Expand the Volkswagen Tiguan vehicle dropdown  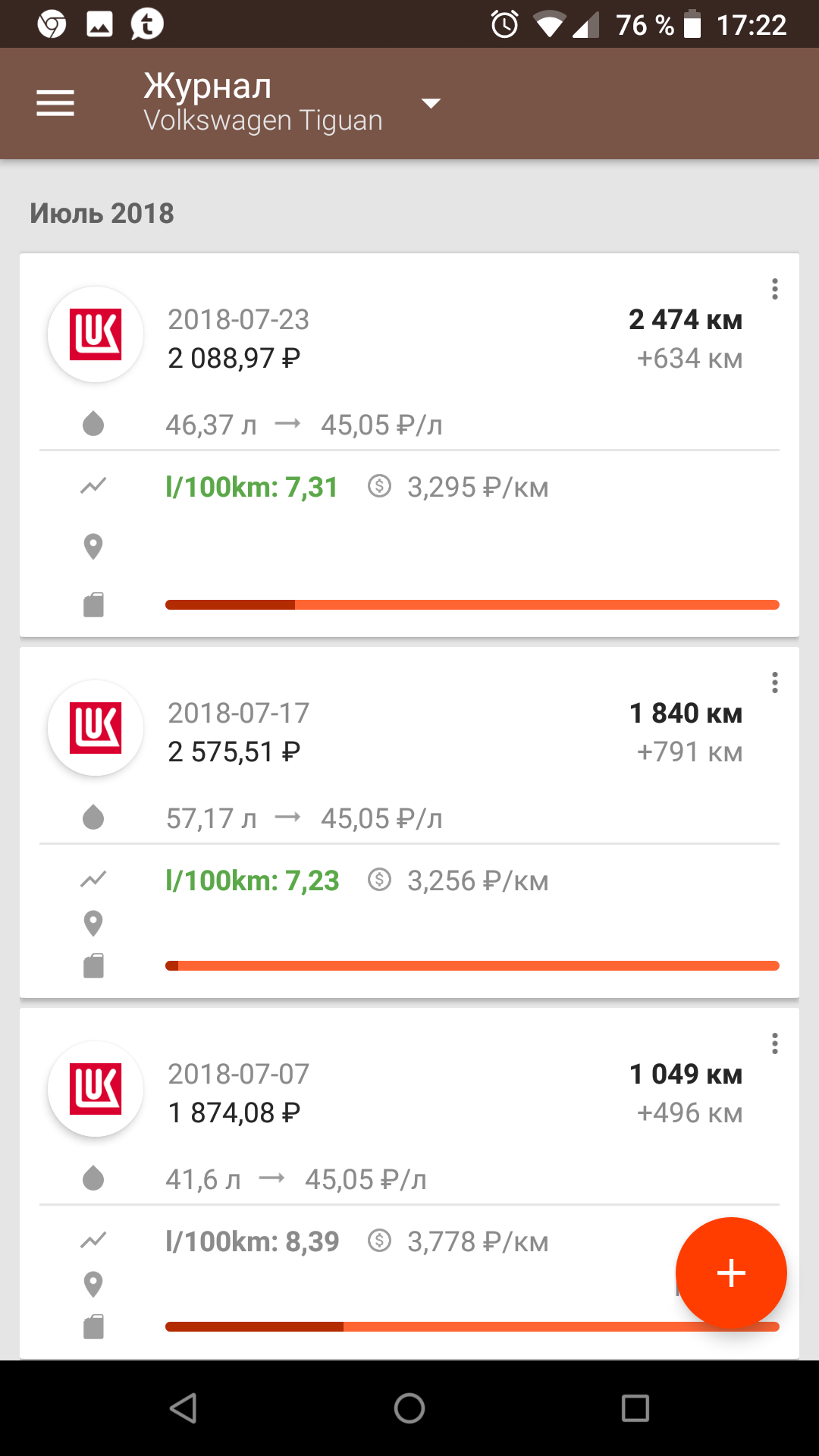431,103
